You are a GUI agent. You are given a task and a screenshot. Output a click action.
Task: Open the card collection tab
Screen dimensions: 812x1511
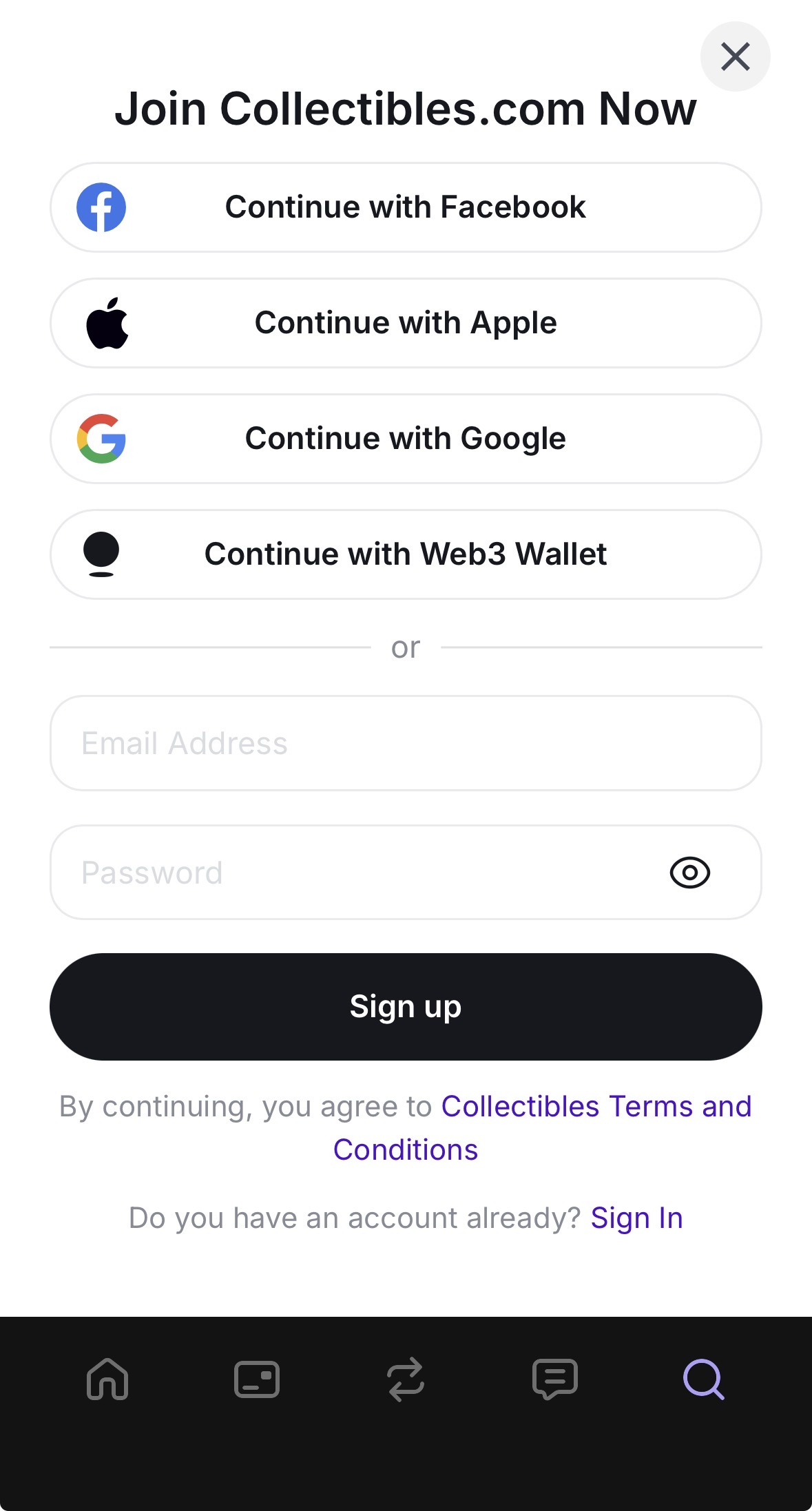click(x=257, y=1379)
